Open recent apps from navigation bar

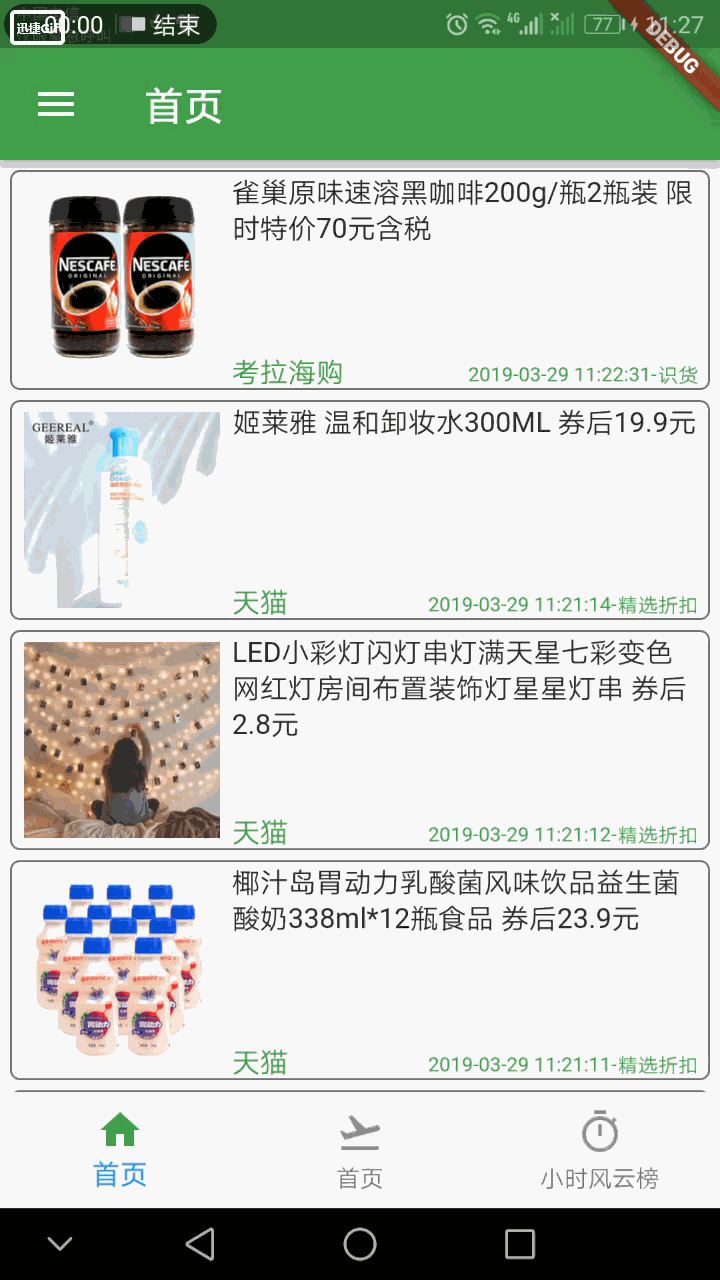[x=520, y=1244]
